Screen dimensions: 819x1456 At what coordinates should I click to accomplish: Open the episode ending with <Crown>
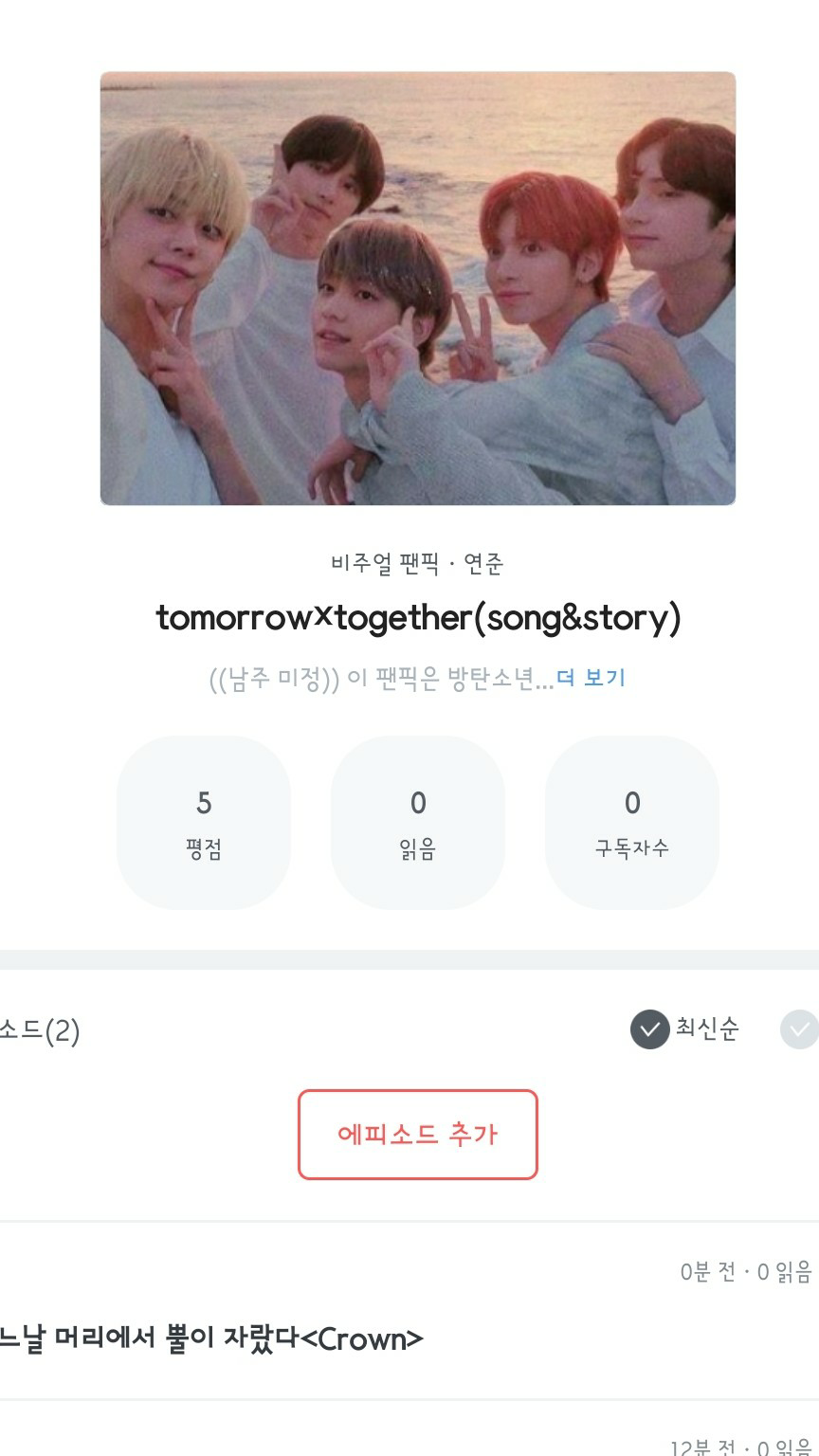pos(211,1339)
